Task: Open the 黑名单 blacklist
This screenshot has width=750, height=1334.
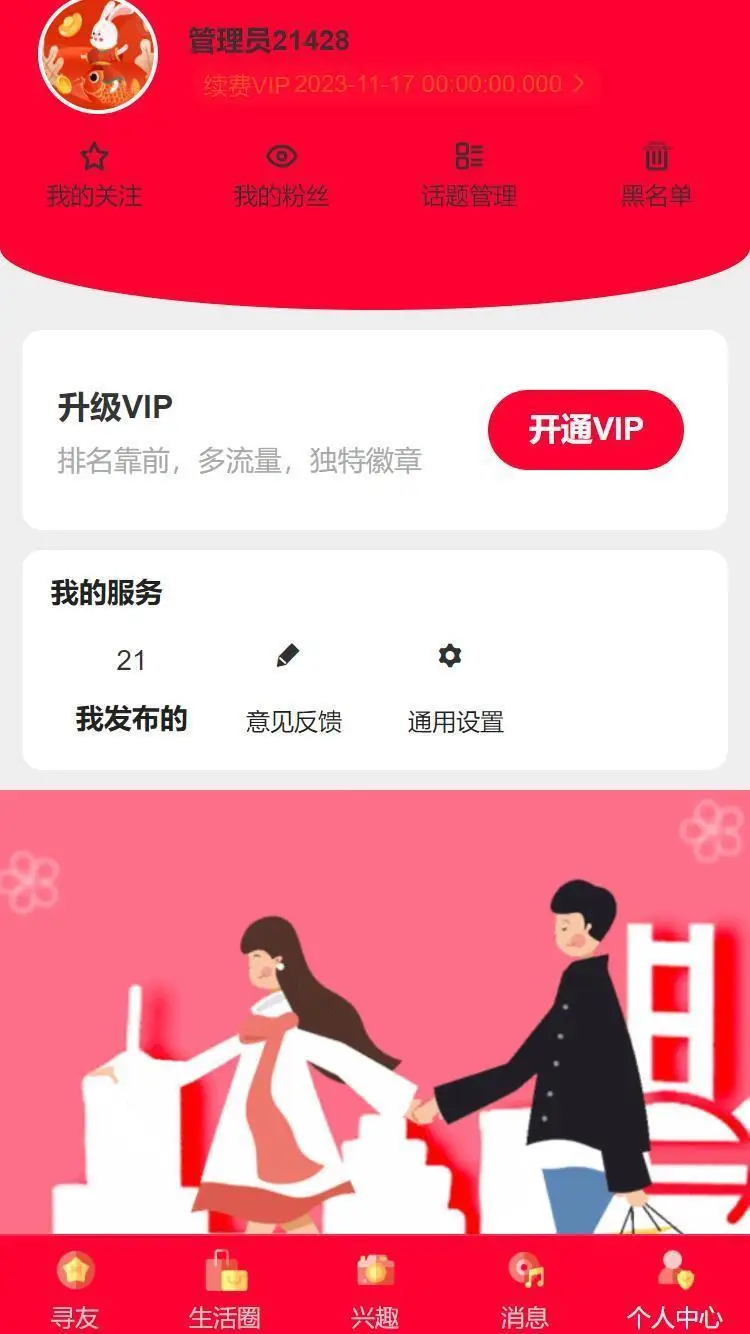Action: (656, 175)
